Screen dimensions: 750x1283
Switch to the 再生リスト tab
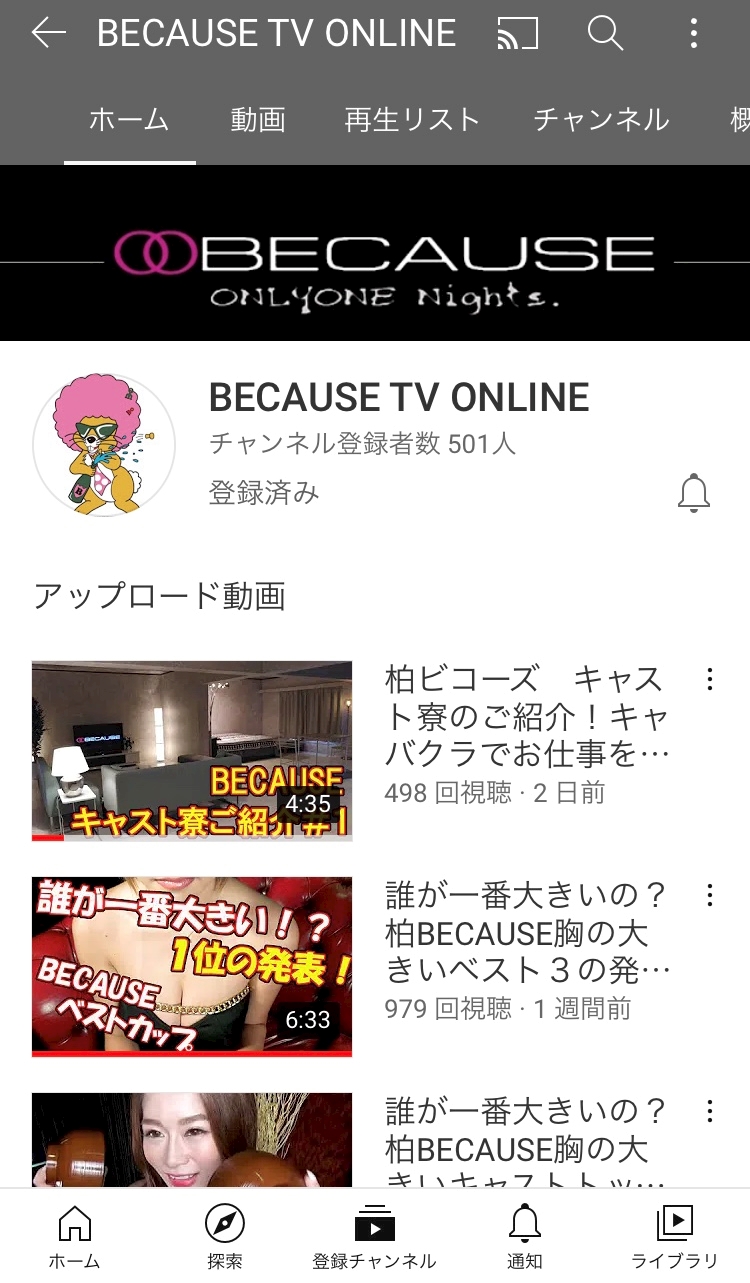click(412, 120)
